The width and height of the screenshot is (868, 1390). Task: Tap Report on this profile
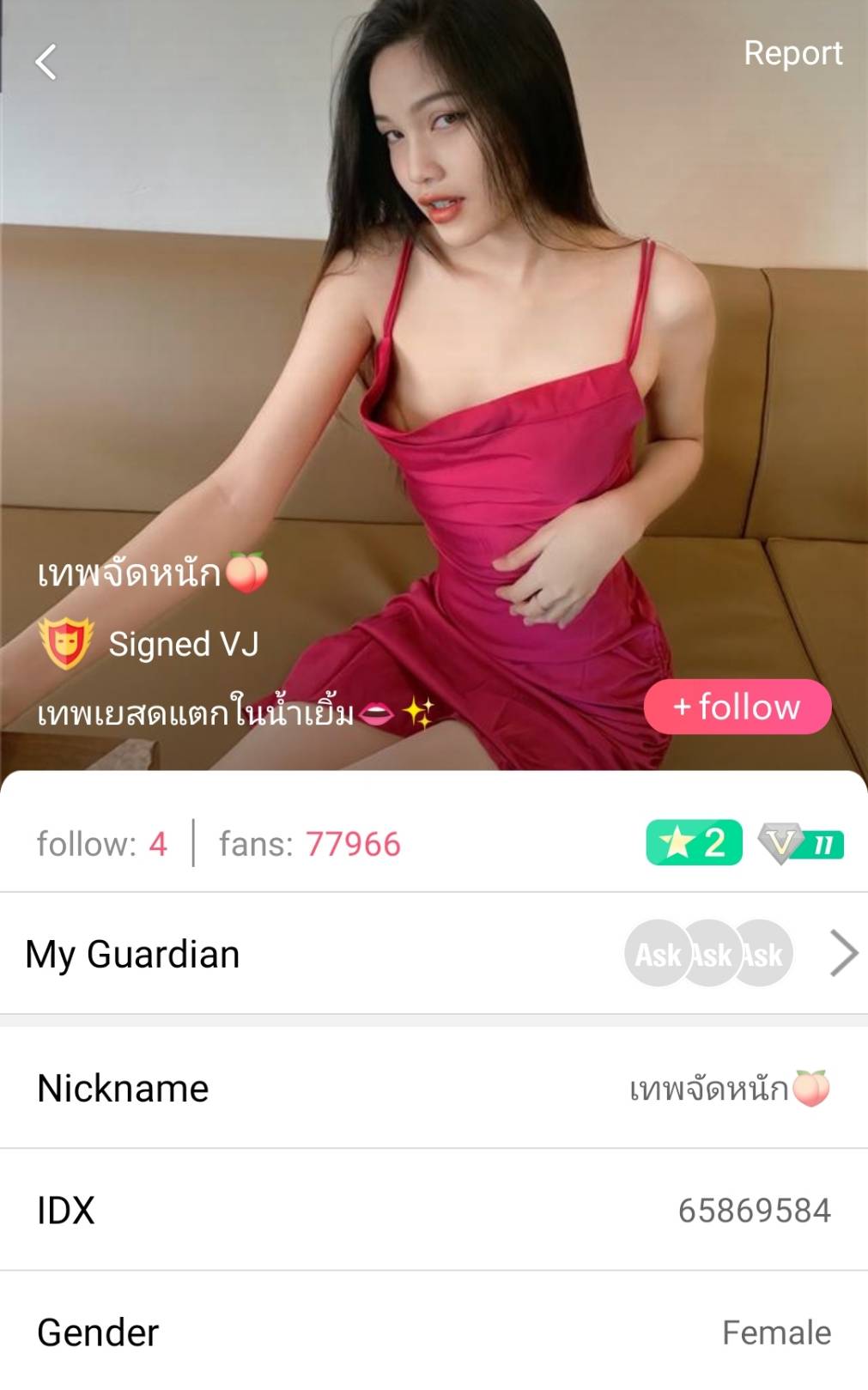pyautogui.click(x=792, y=53)
